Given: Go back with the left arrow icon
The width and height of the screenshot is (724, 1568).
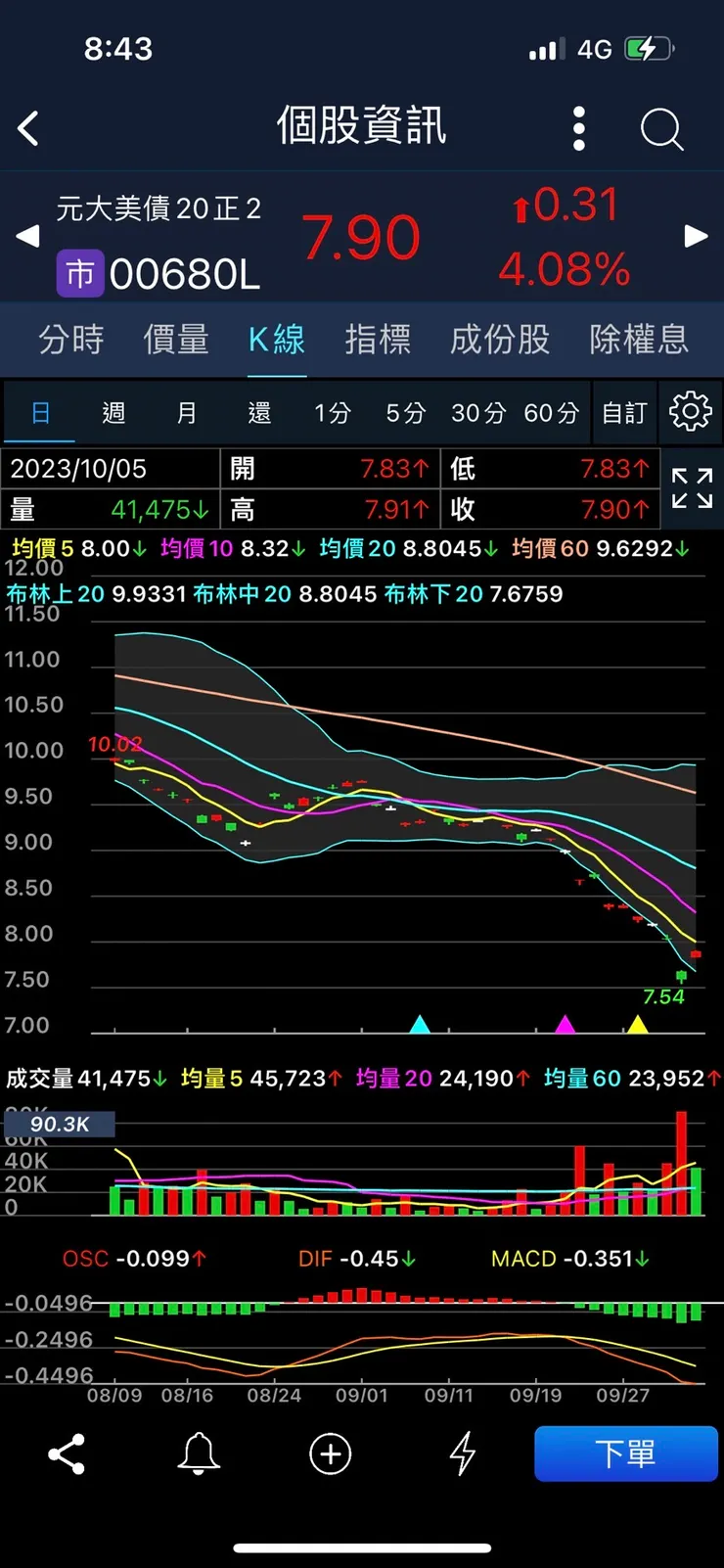Looking at the screenshot, I should (x=27, y=128).
